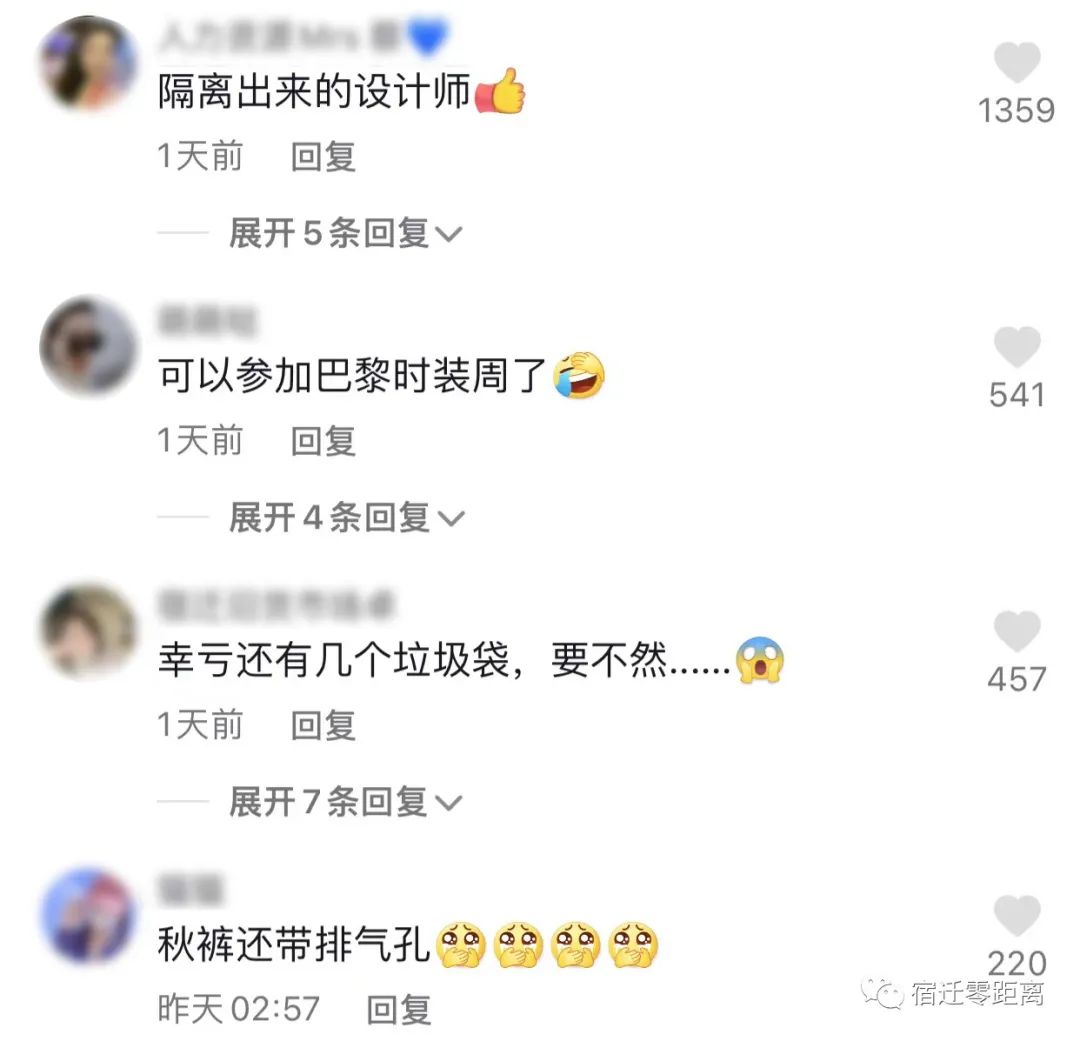
Task: Open avatar of the 巴黎时装周 commenter
Action: [x=87, y=347]
